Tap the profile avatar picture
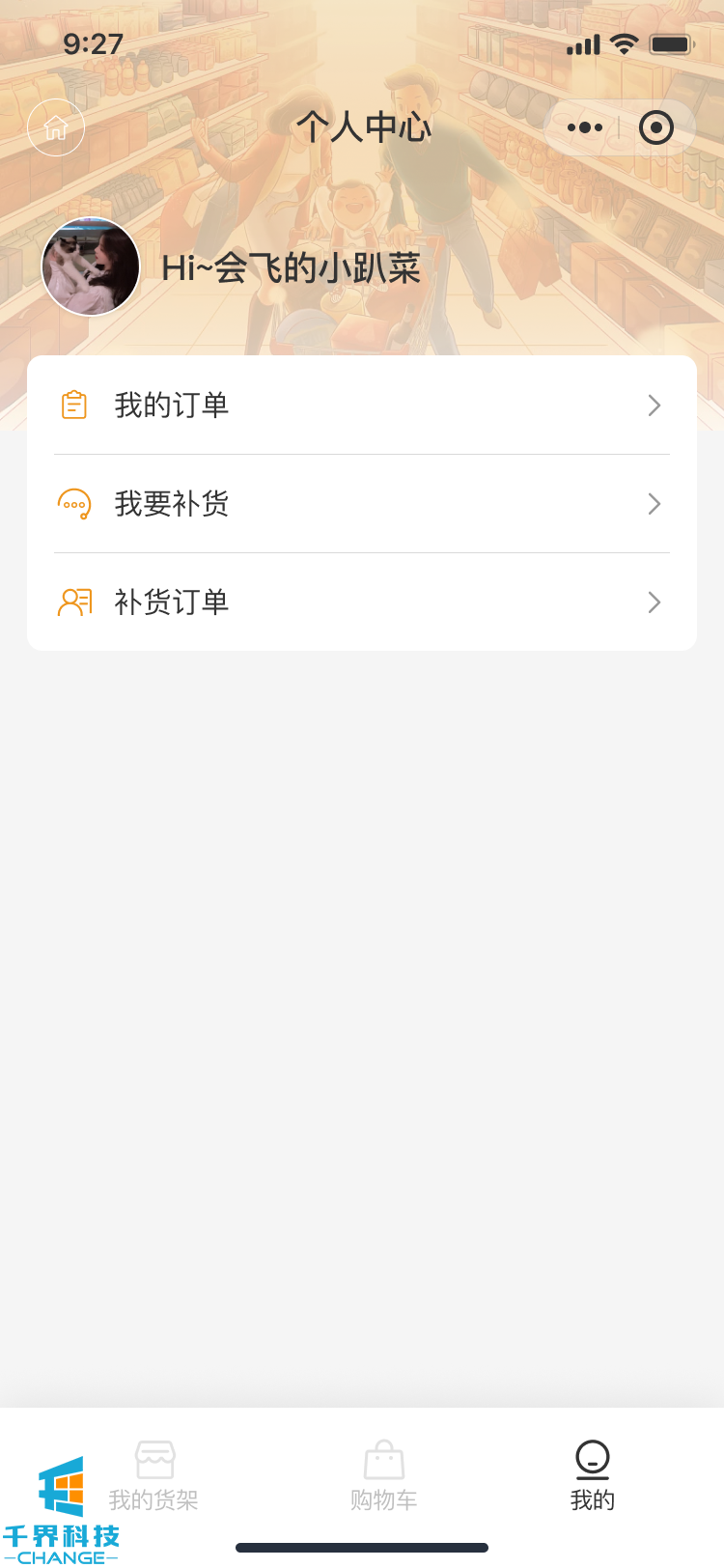Screen dimensions: 724x1568 tap(91, 266)
